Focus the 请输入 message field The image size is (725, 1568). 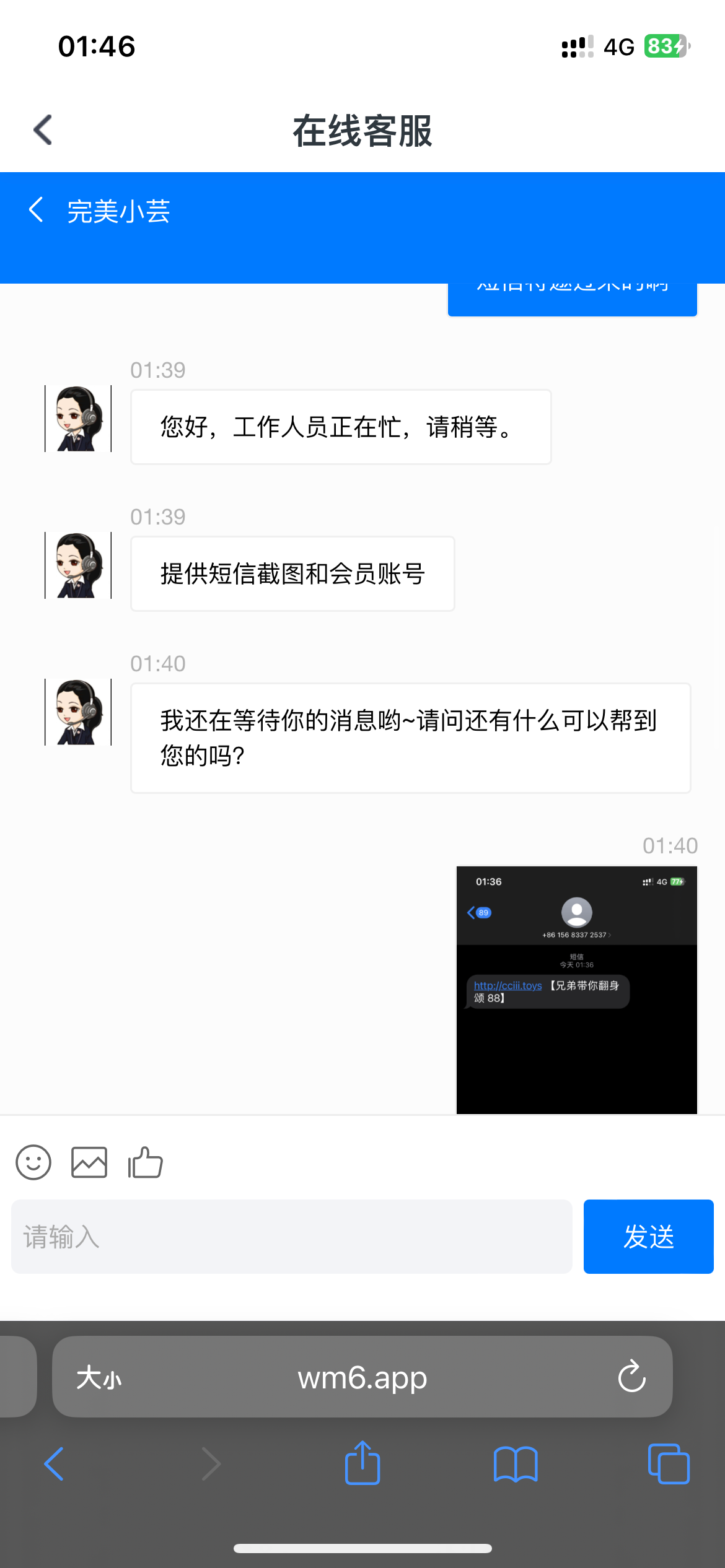[291, 1237]
